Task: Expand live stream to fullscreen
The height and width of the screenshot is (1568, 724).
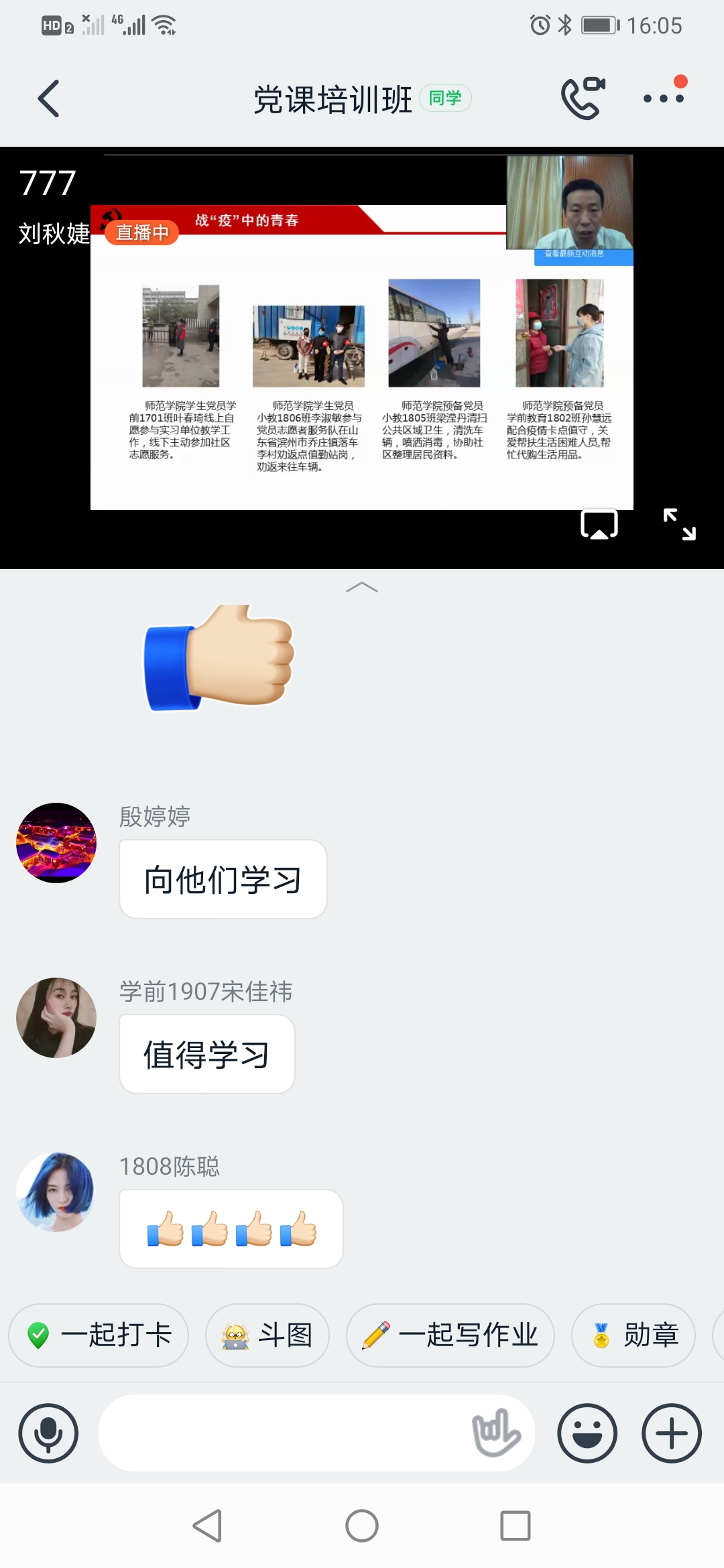Action: tap(679, 524)
